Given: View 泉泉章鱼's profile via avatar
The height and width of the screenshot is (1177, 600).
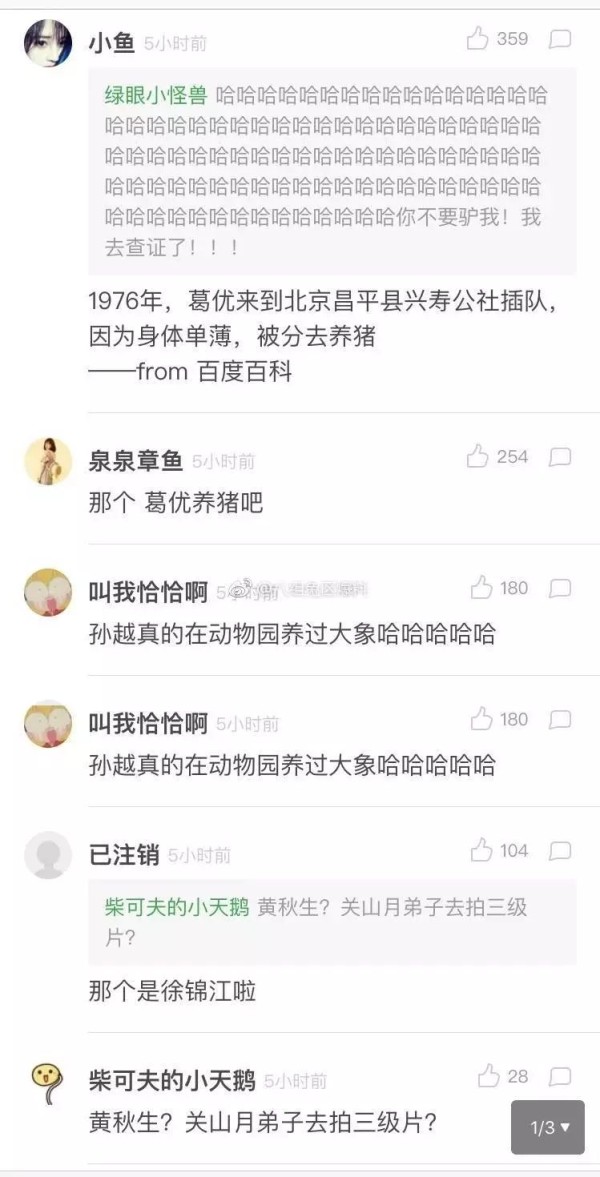Looking at the screenshot, I should [48, 461].
